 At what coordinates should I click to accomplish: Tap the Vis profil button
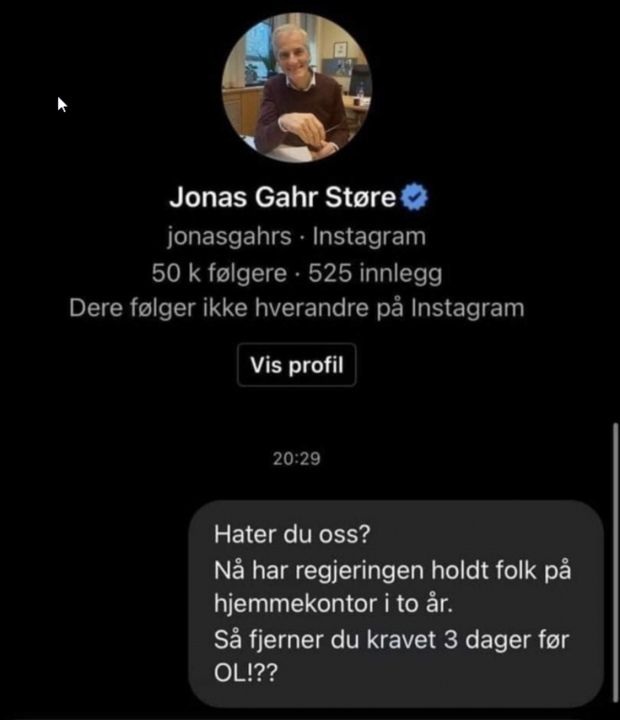coord(296,365)
